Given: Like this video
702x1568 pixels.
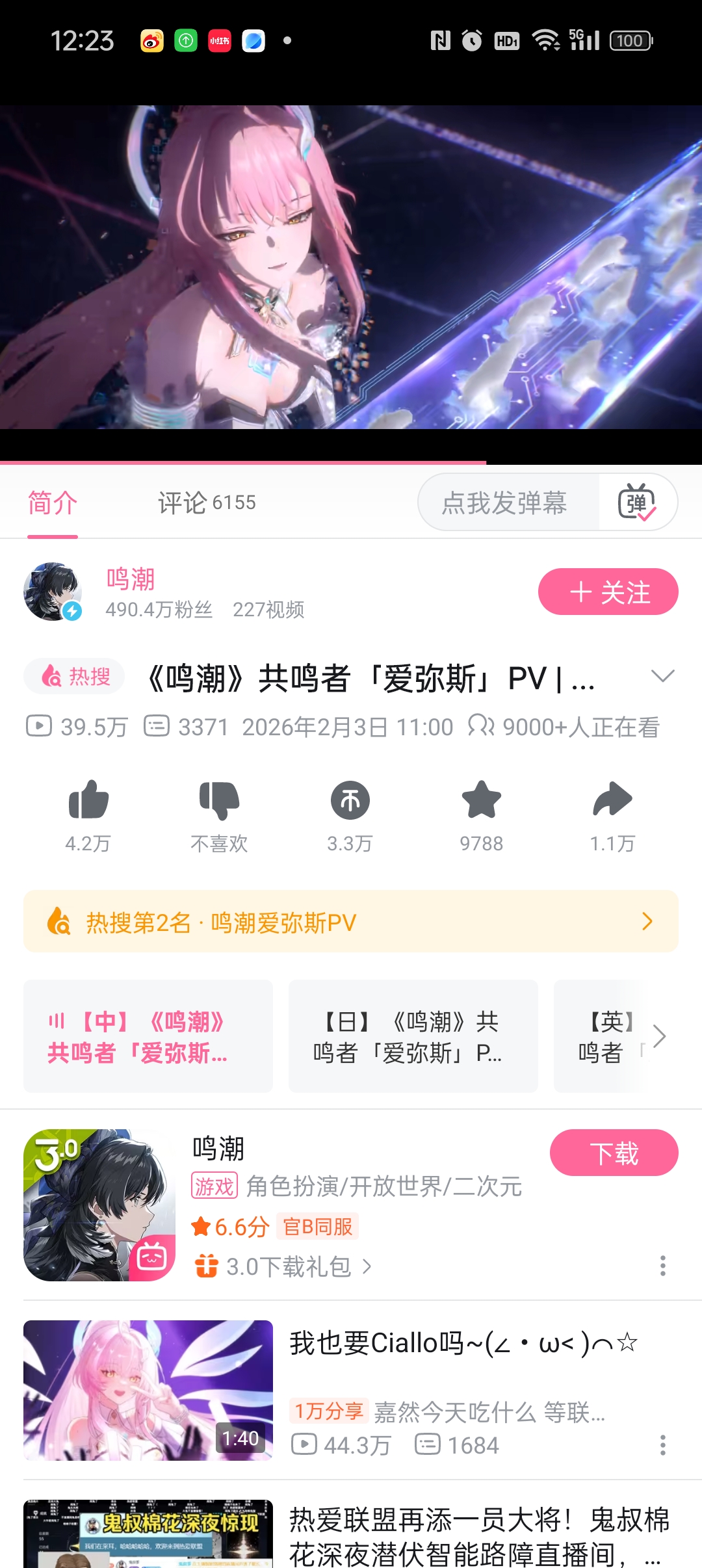Looking at the screenshot, I should point(88,800).
